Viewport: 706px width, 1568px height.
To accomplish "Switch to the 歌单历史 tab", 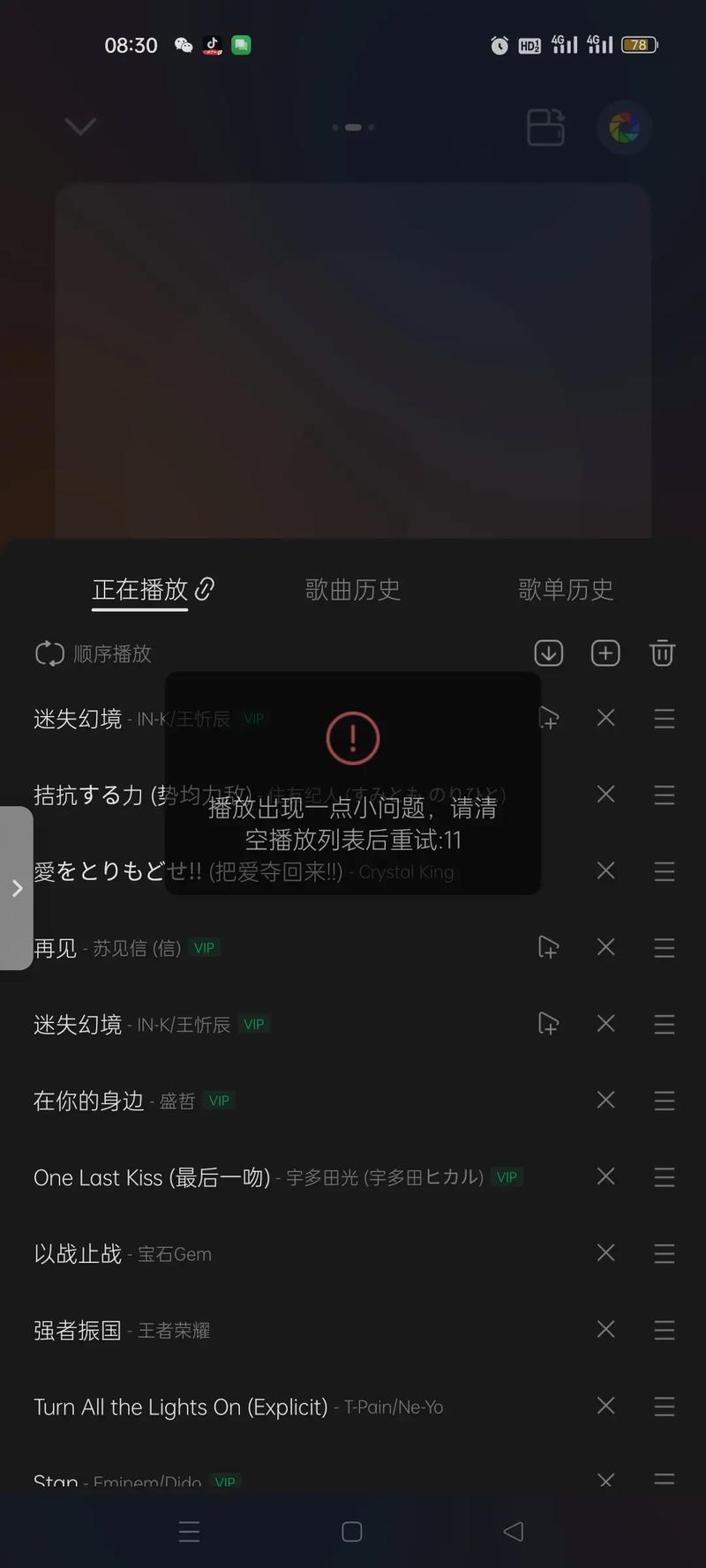I will coord(566,589).
